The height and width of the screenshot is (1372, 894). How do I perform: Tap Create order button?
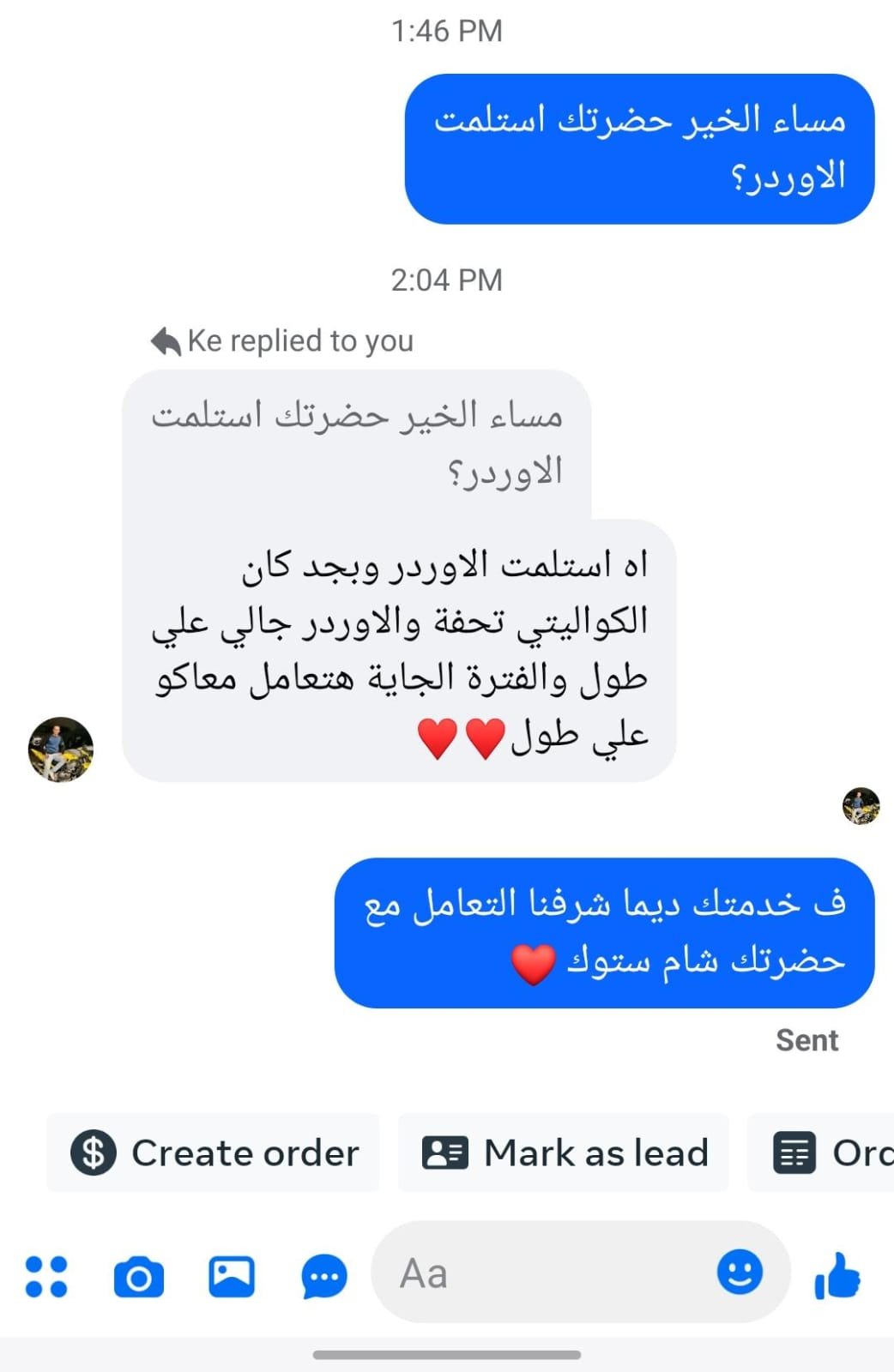(214, 1152)
